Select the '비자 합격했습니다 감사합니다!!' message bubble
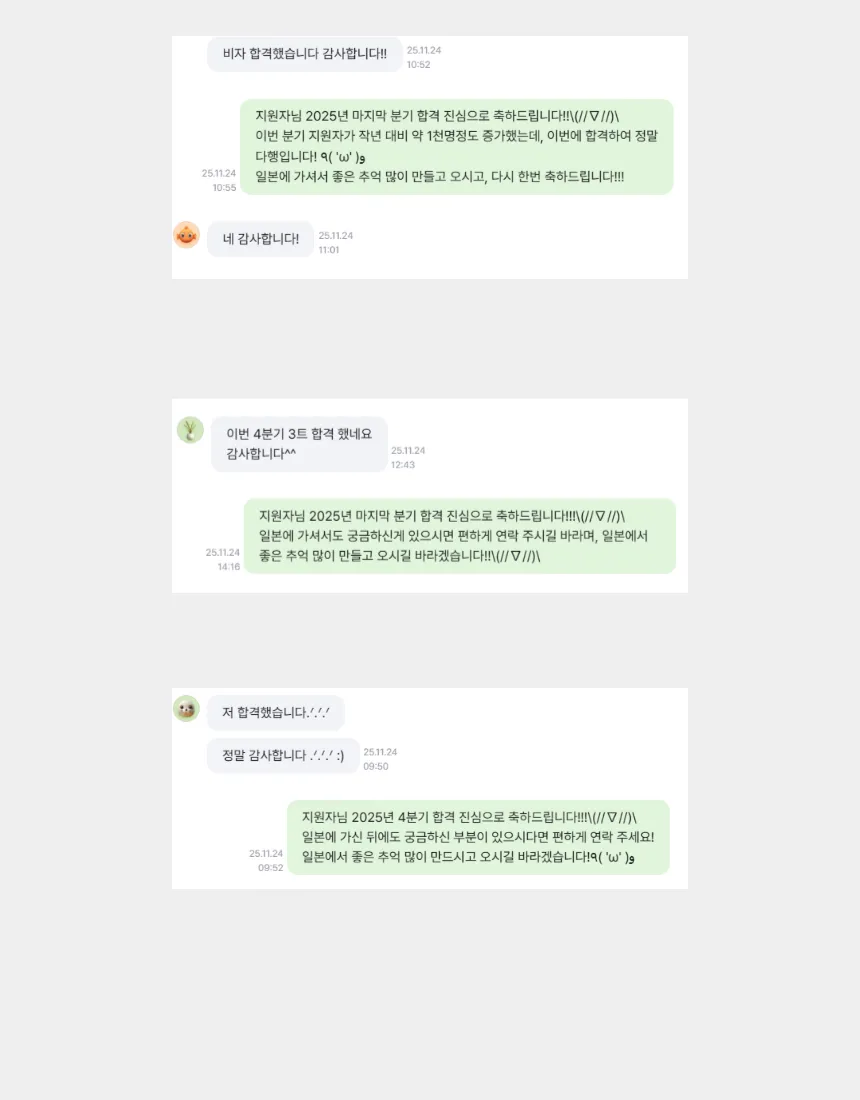The width and height of the screenshot is (860, 1100). tap(304, 54)
